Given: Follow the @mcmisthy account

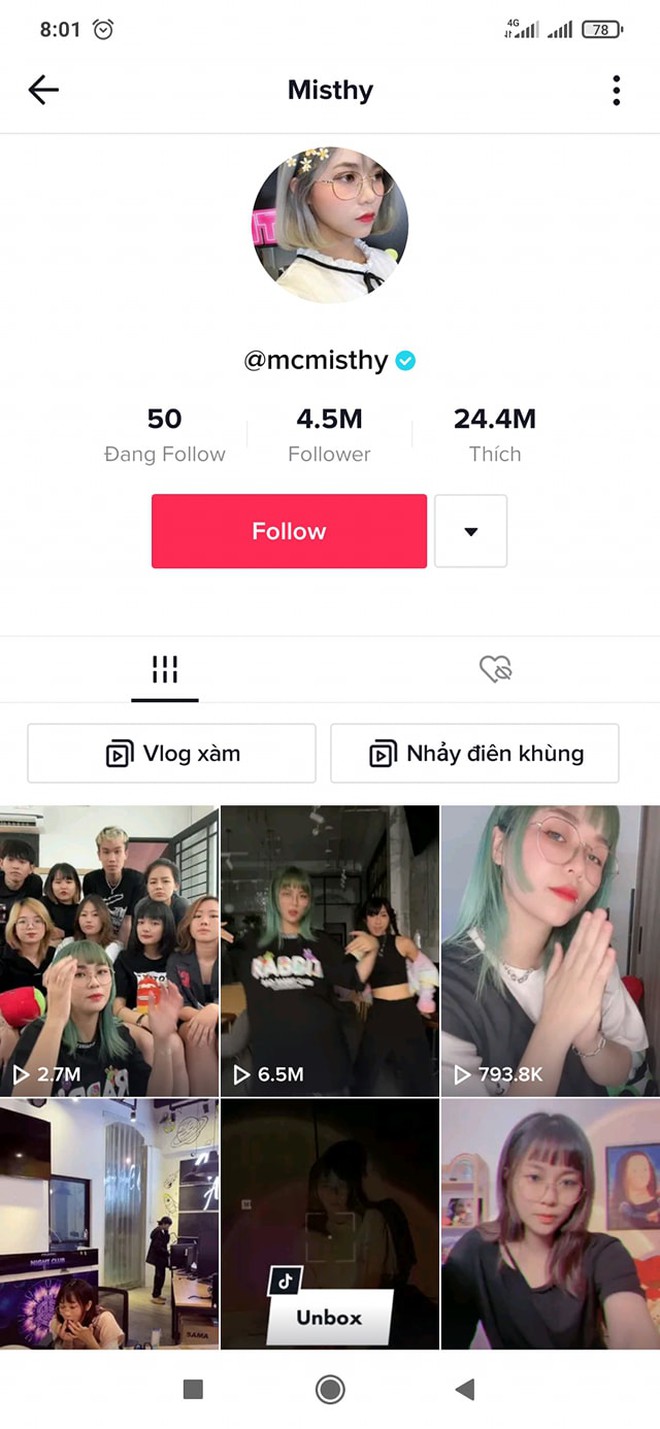Looking at the screenshot, I should (x=289, y=531).
